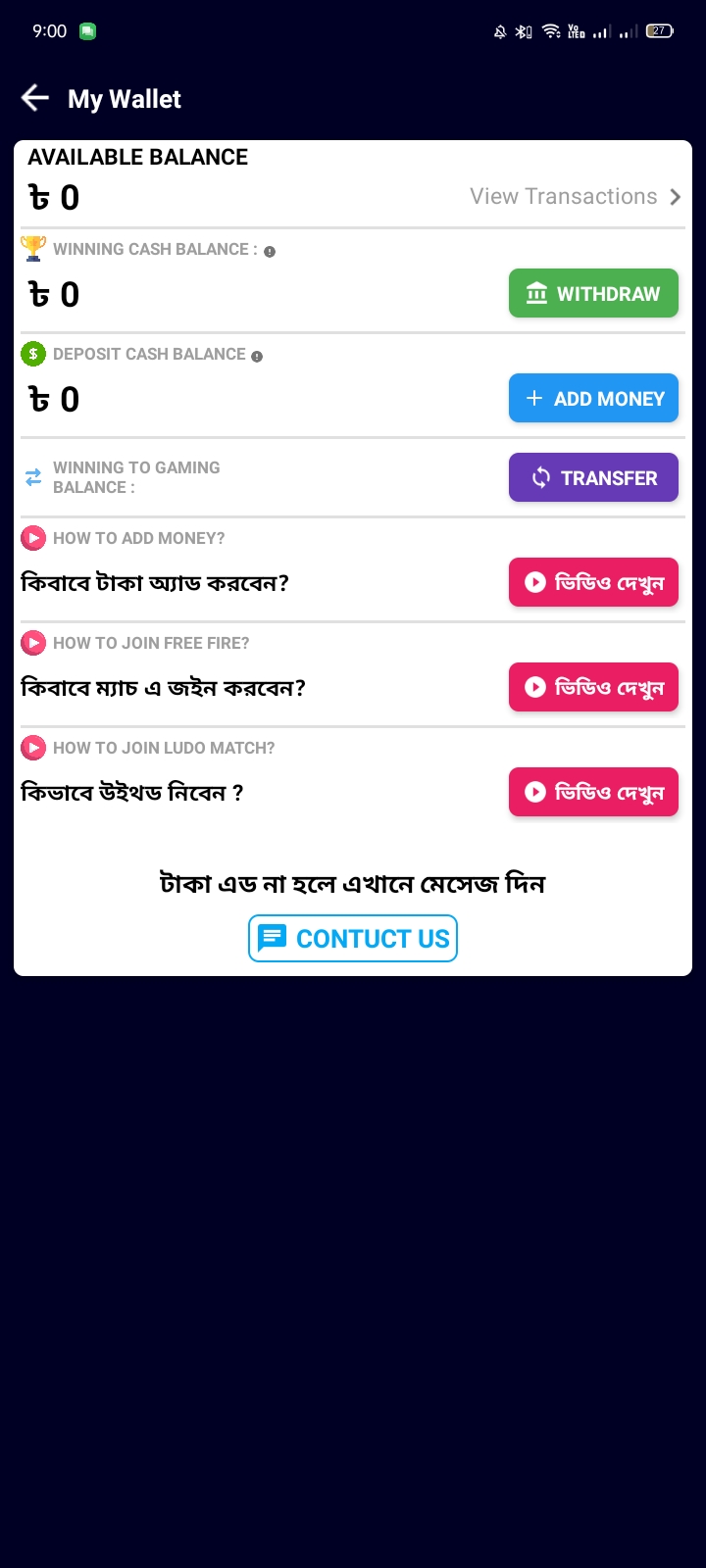Show info for Winning Cash Balance

tap(270, 252)
